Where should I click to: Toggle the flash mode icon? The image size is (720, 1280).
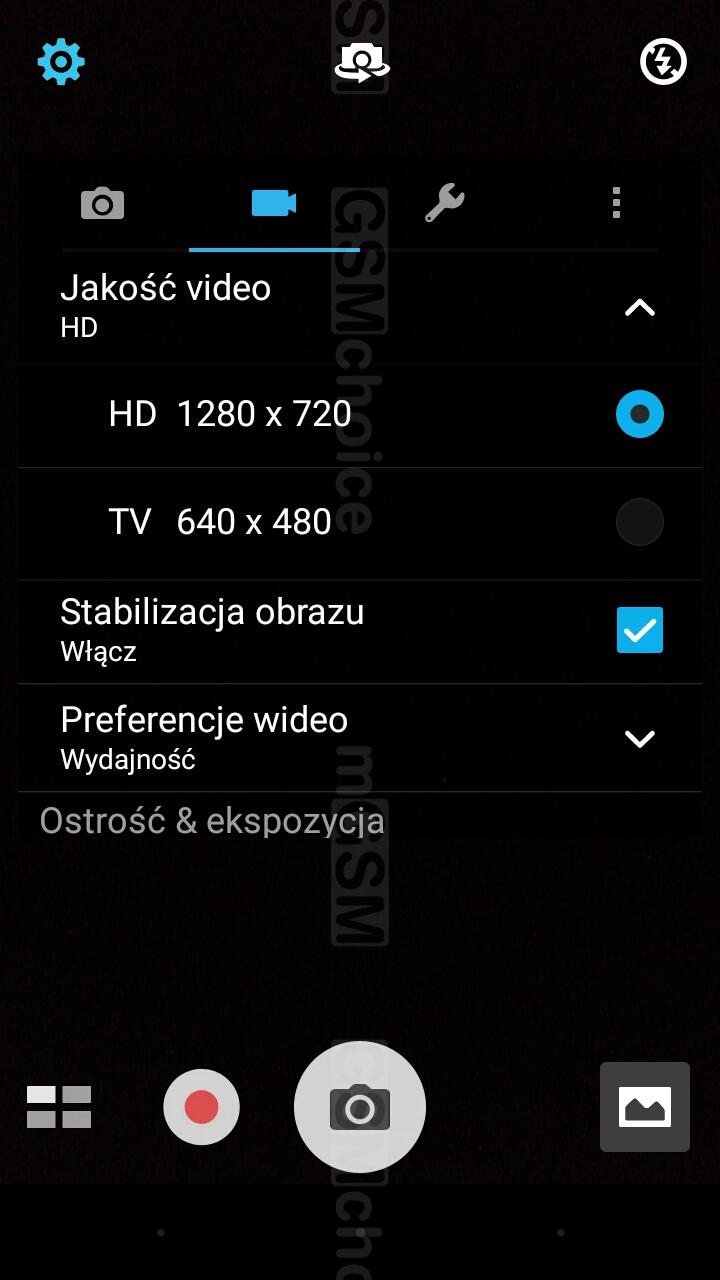tap(663, 63)
